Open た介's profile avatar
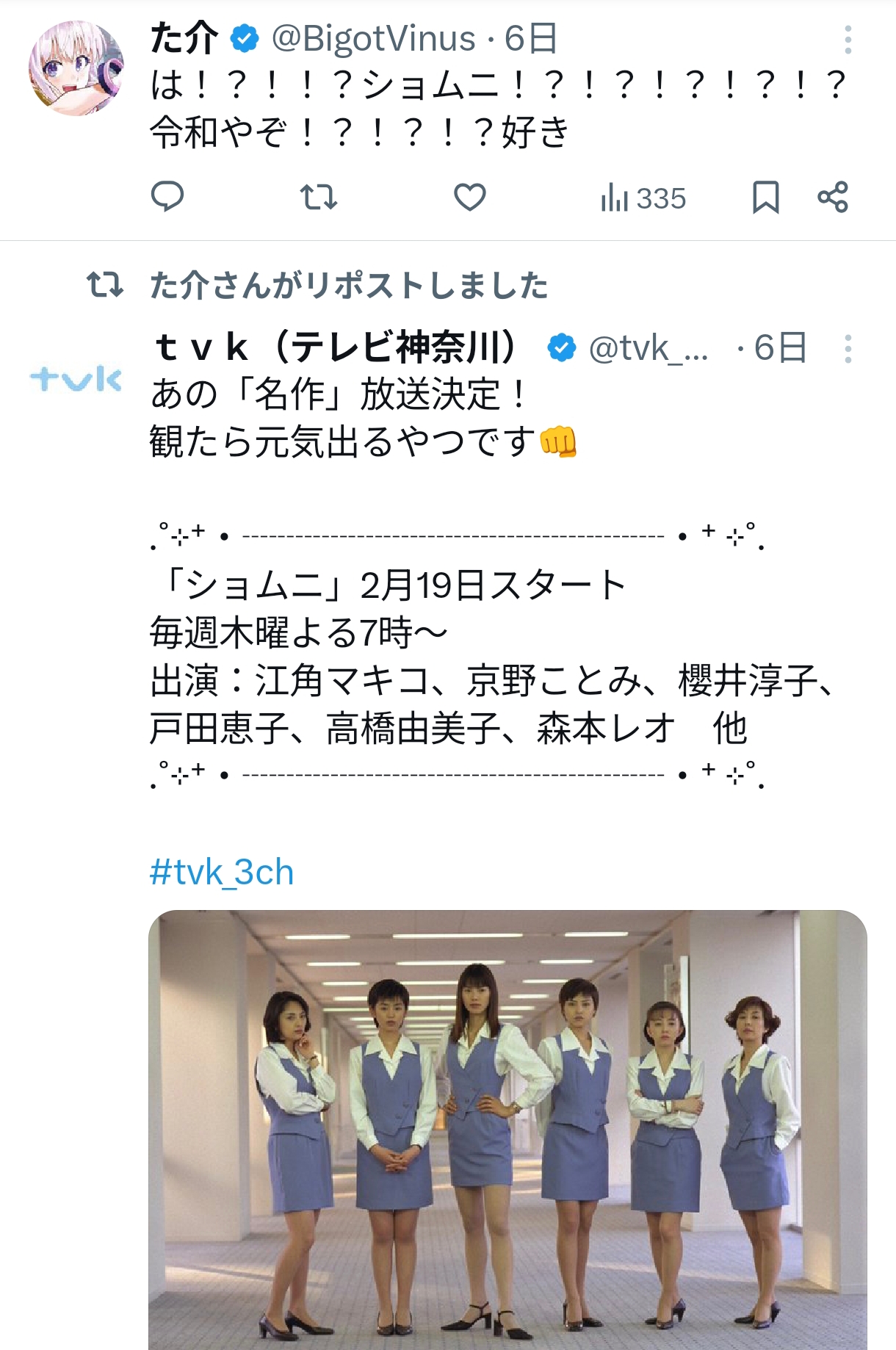 [76, 68]
